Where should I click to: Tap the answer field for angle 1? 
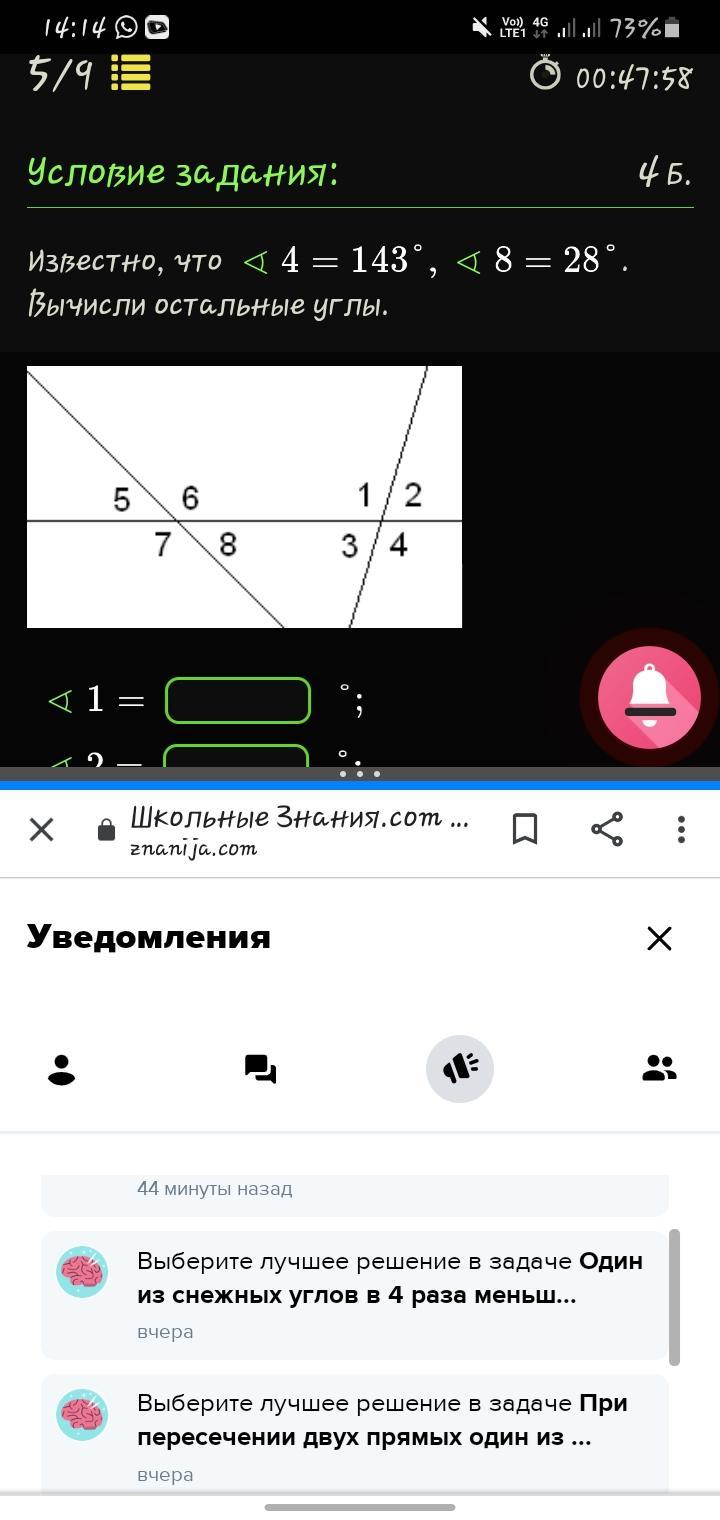238,700
